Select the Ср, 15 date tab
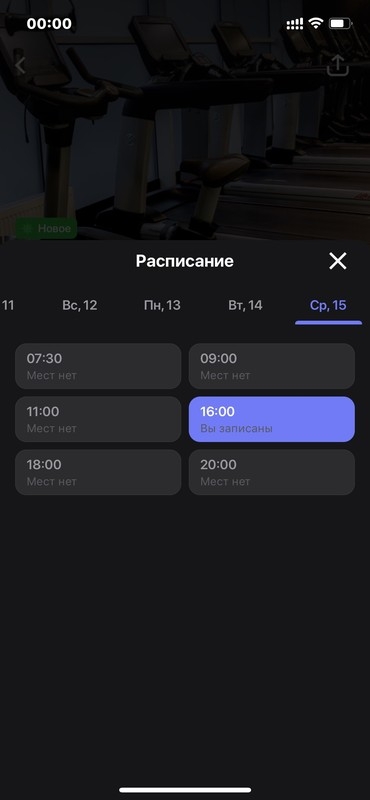 [328, 305]
